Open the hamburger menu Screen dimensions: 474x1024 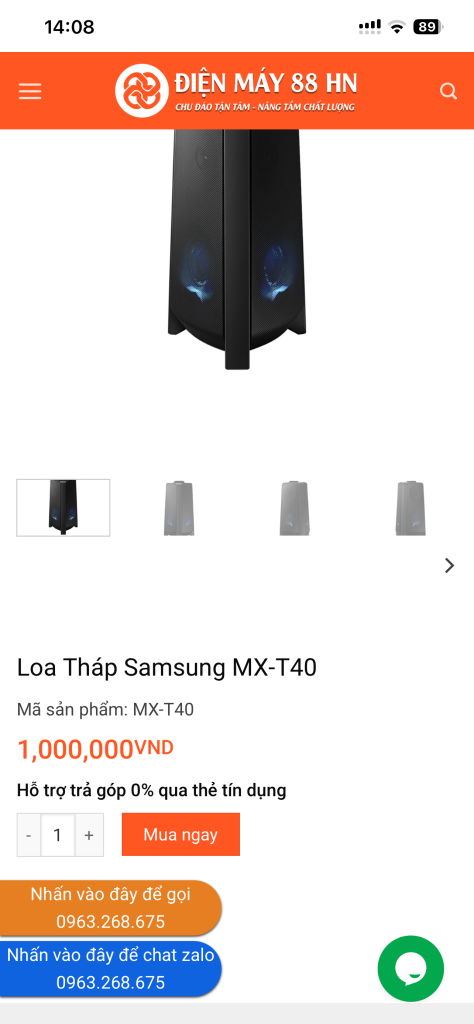(30, 91)
